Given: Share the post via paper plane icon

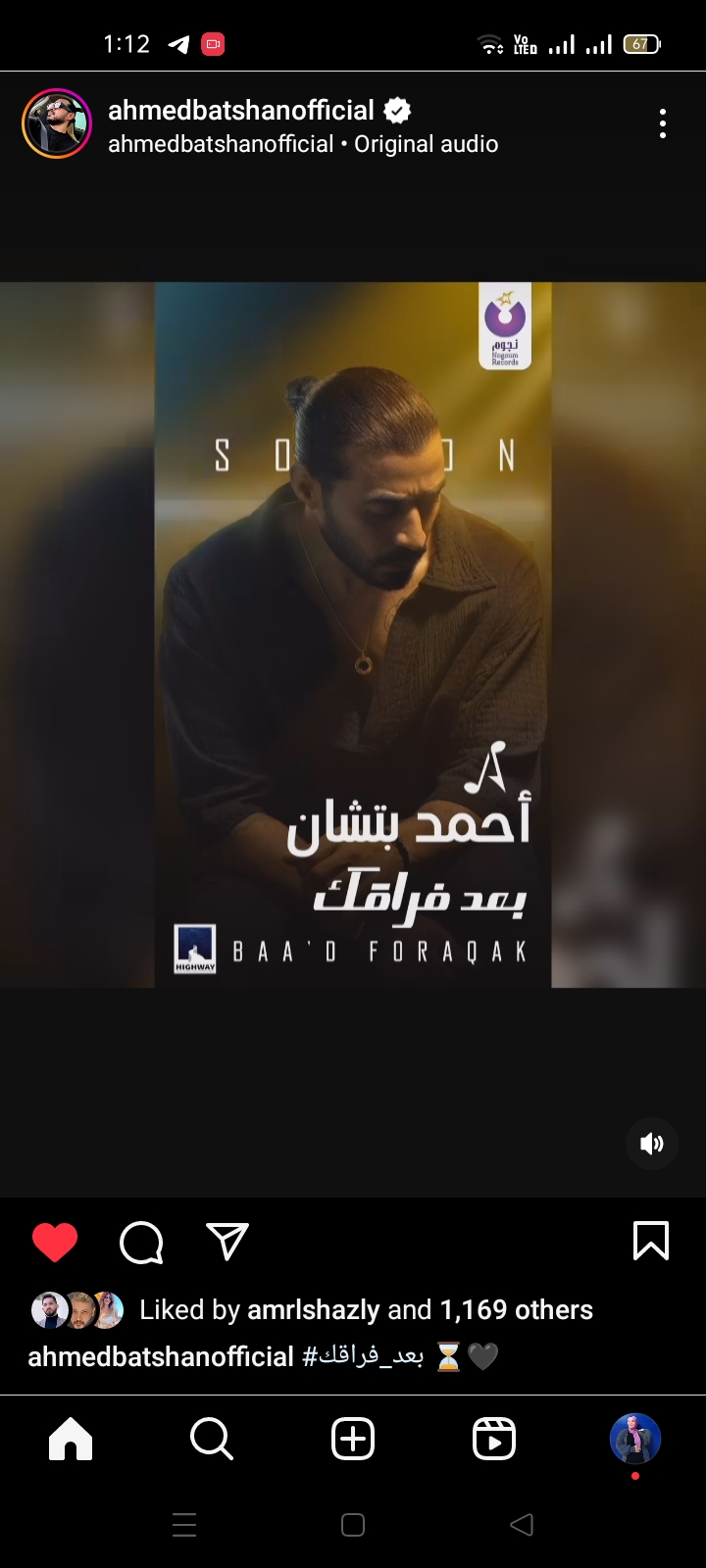Looking at the screenshot, I should coord(227,1243).
